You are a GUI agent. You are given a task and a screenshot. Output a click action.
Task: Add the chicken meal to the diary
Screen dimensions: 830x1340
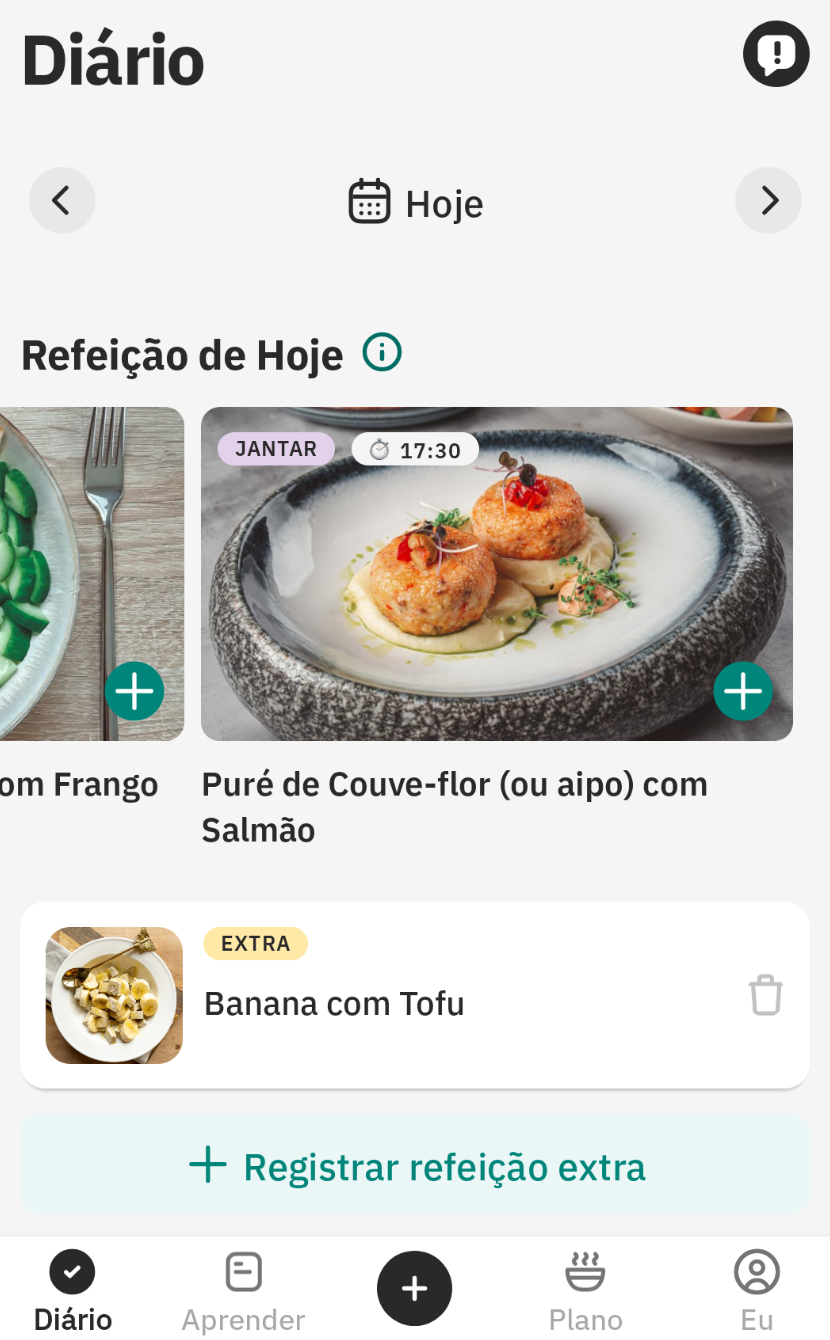135,691
